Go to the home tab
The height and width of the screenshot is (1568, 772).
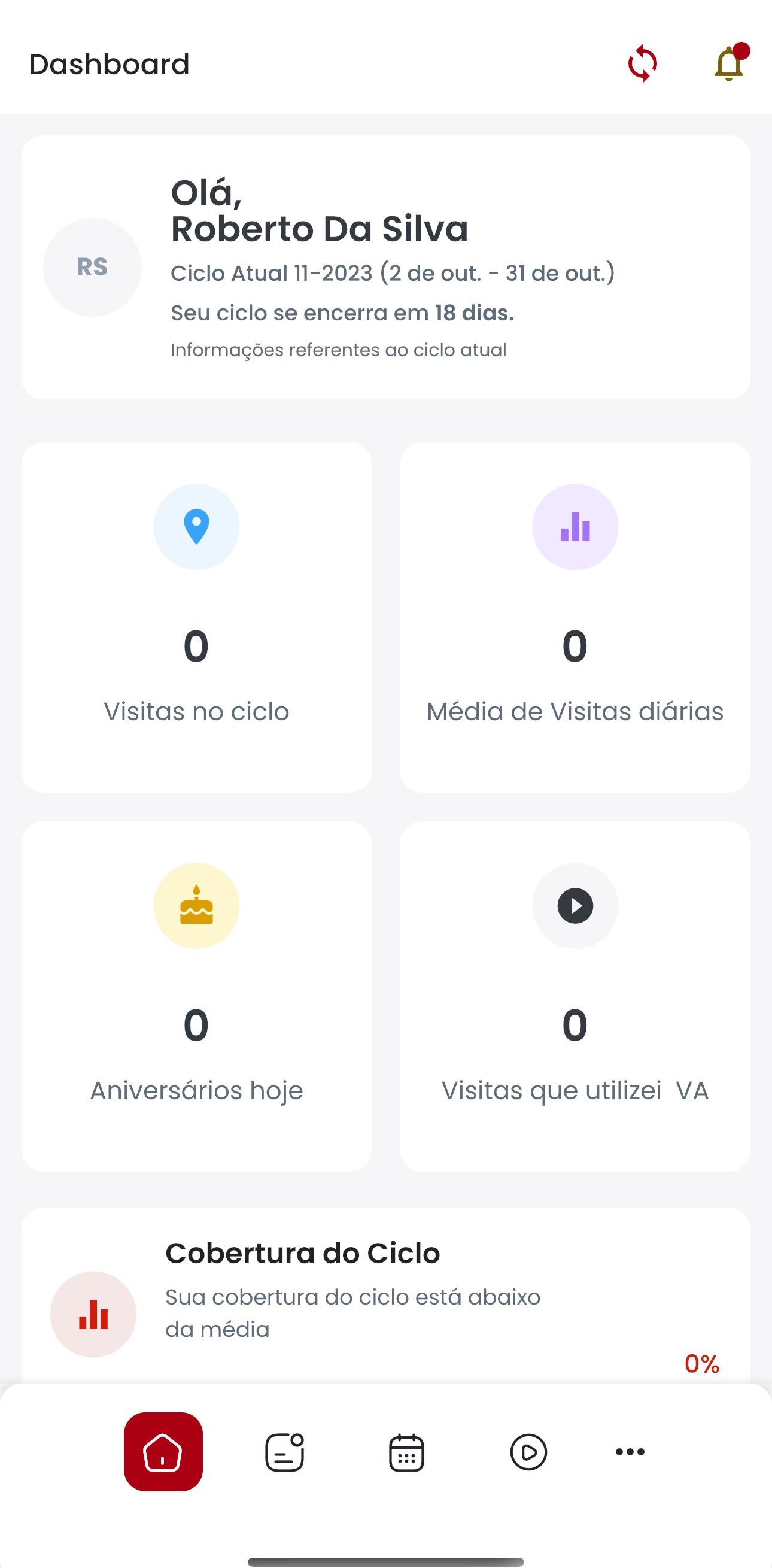[x=163, y=1452]
